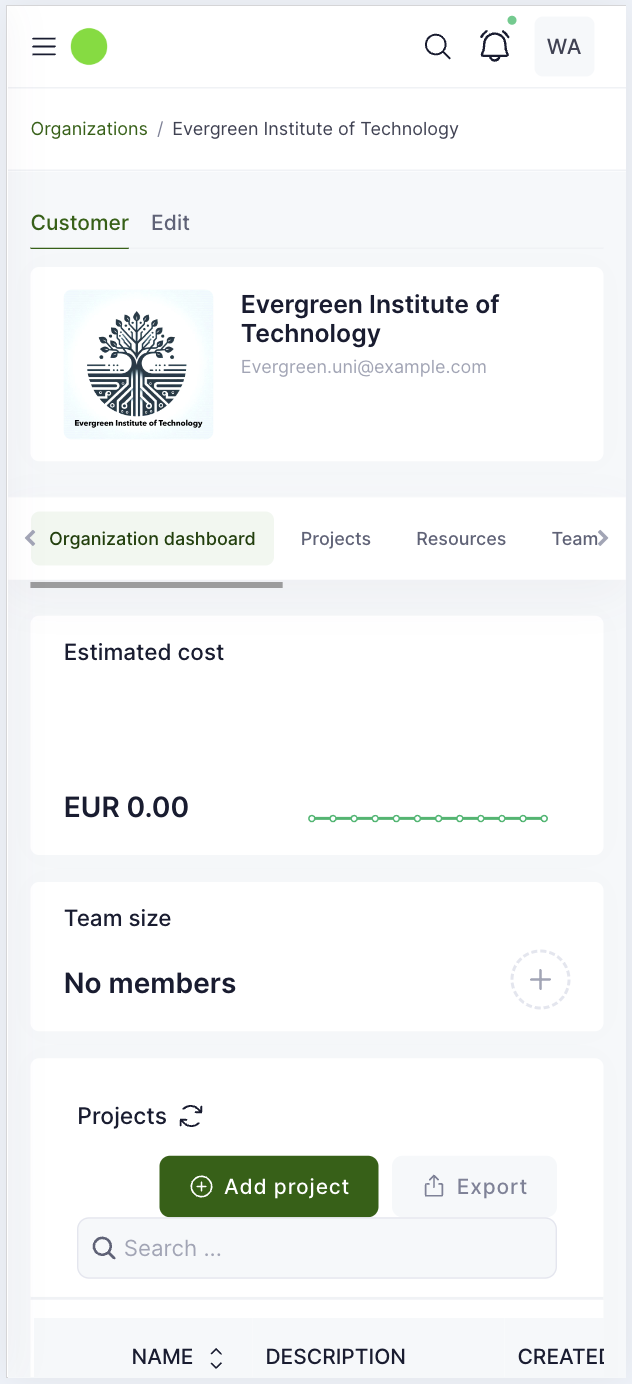
Task: Open the WA user avatar menu
Action: [564, 47]
